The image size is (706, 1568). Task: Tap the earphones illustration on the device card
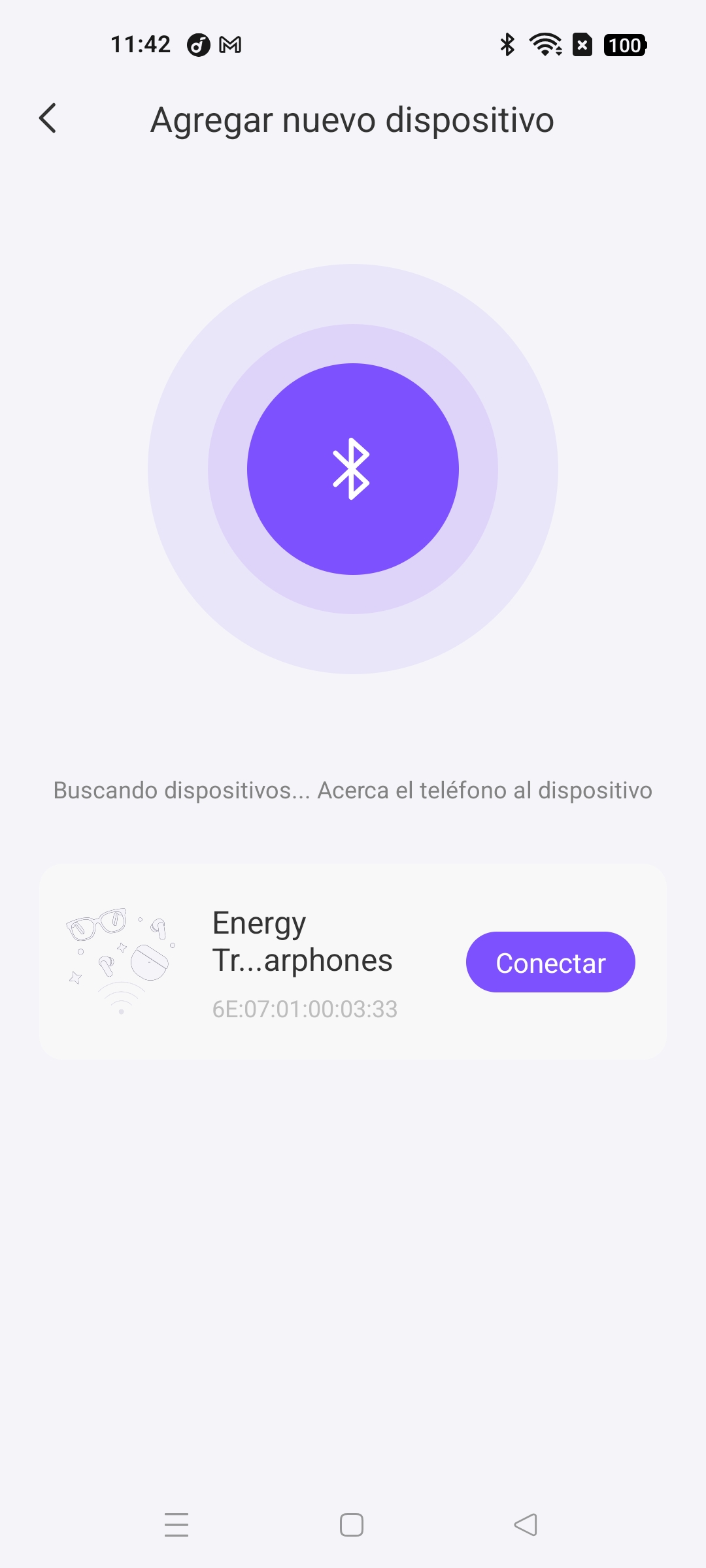(121, 960)
